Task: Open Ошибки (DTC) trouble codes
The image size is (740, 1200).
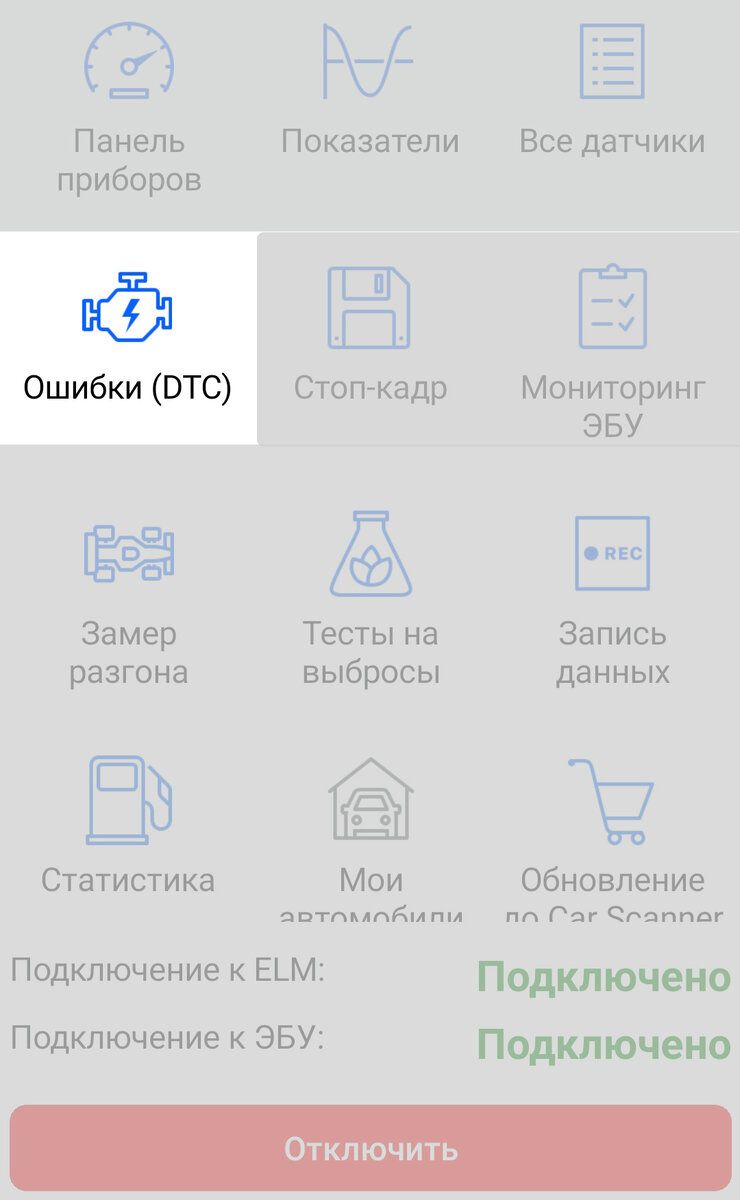Action: pyautogui.click(x=128, y=338)
